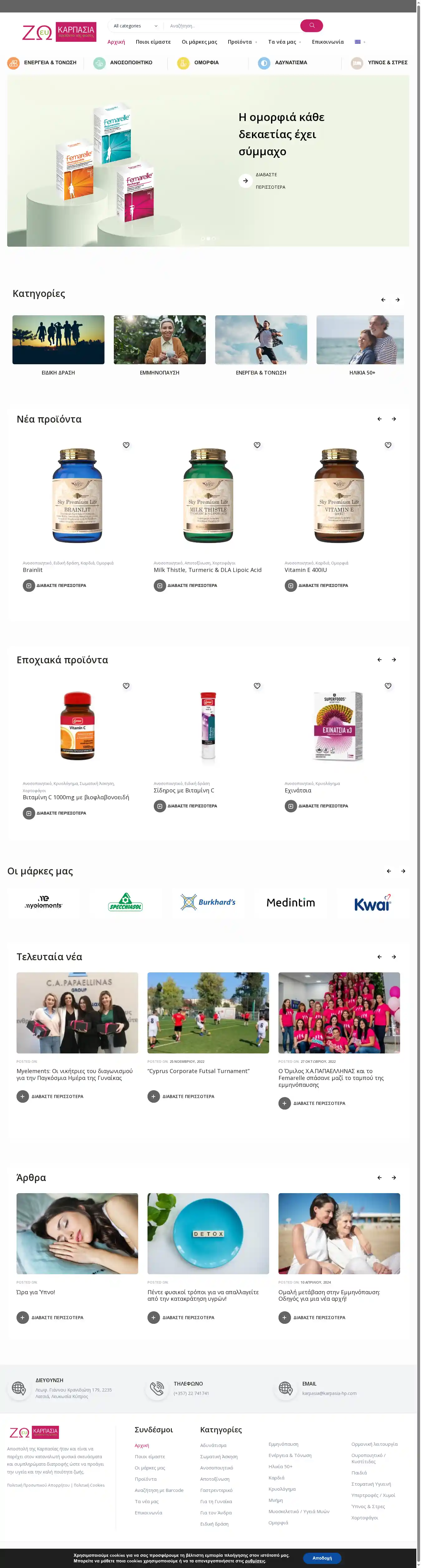Add Brainlit to the wishlist
This screenshot has width=421, height=1568.
point(126,445)
